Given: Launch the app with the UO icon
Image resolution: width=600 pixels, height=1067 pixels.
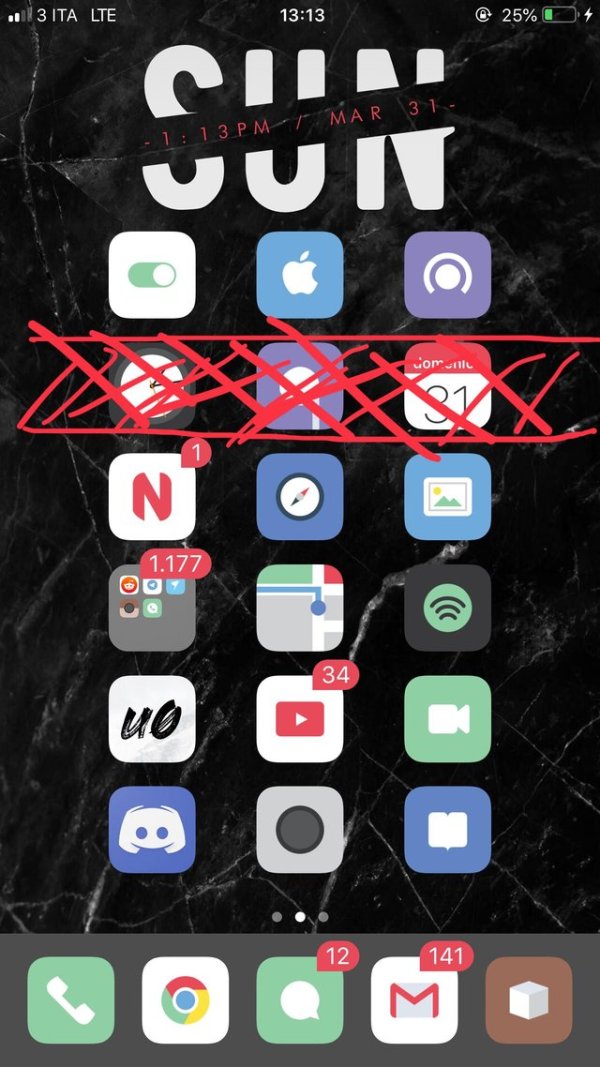Looking at the screenshot, I should [152, 719].
